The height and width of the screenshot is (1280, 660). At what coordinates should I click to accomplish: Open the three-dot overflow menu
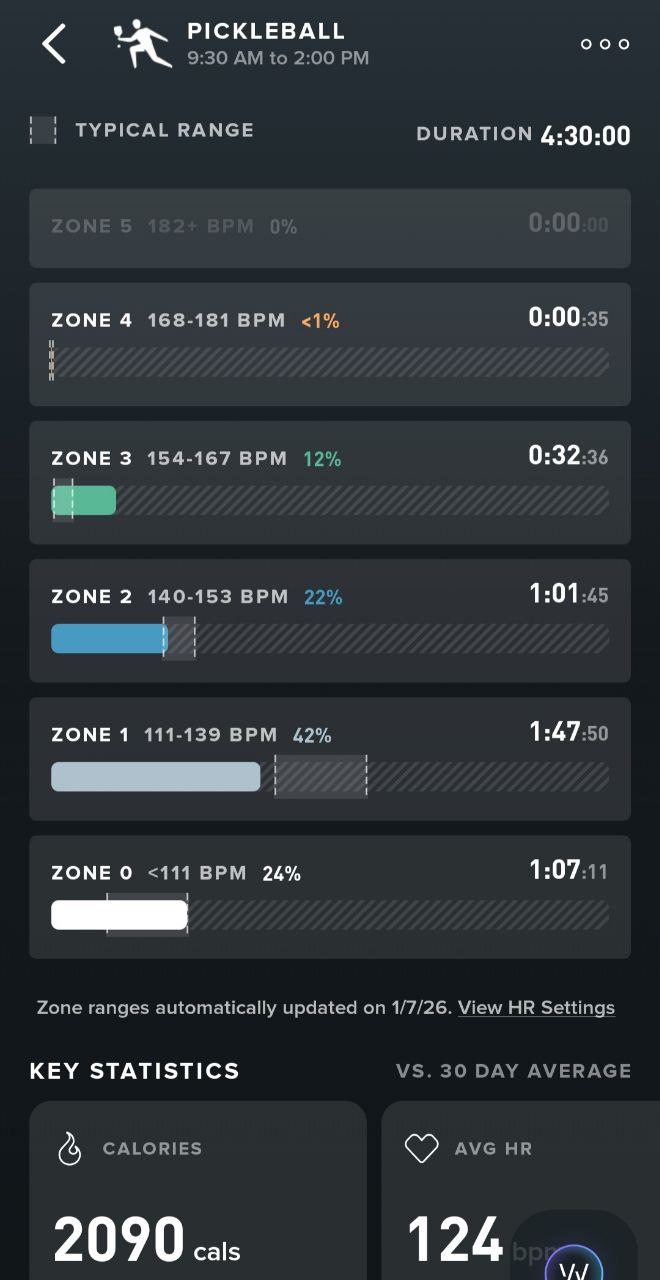click(605, 44)
